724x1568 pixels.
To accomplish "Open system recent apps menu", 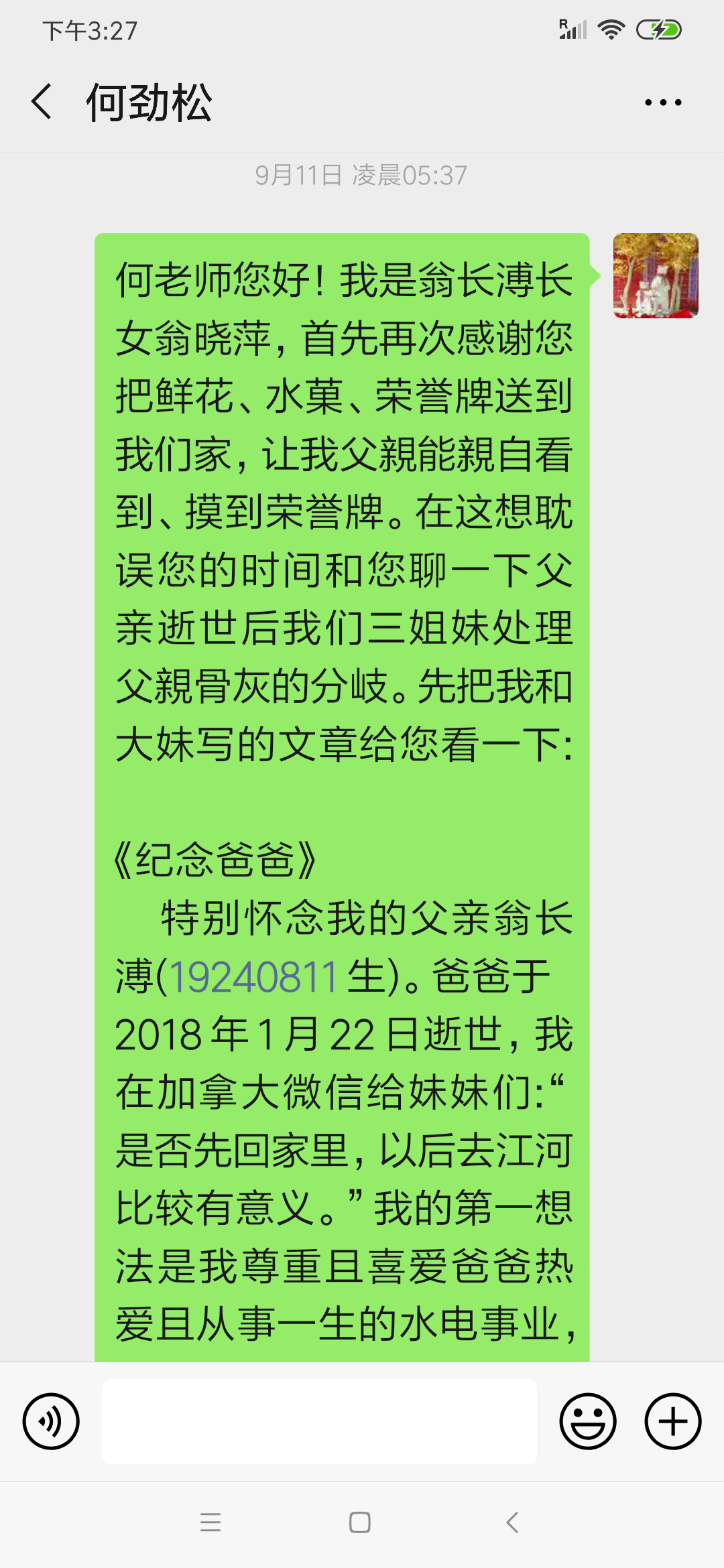I will pos(210,1522).
